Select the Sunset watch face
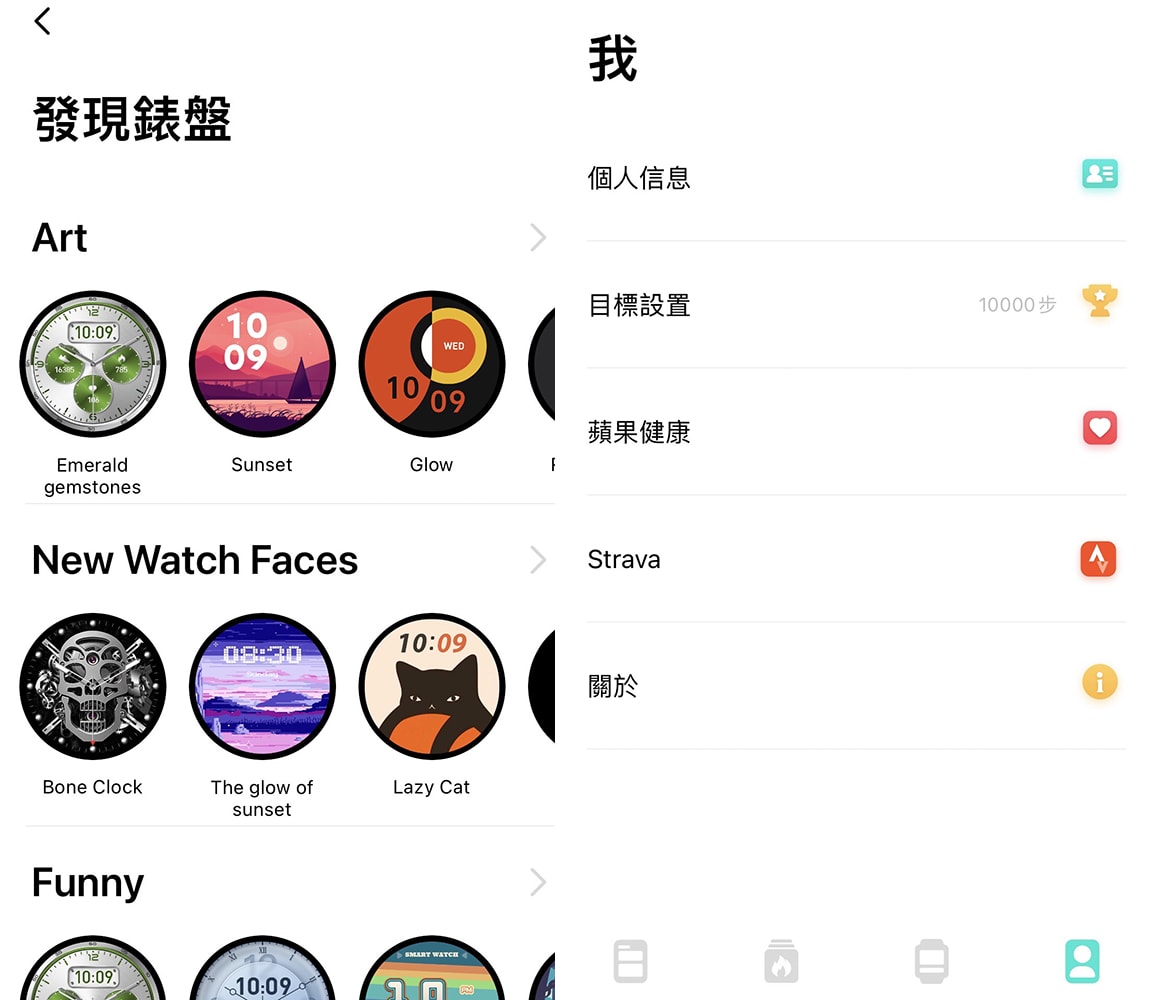Image resolution: width=1152 pixels, height=1000 pixels. tap(262, 365)
